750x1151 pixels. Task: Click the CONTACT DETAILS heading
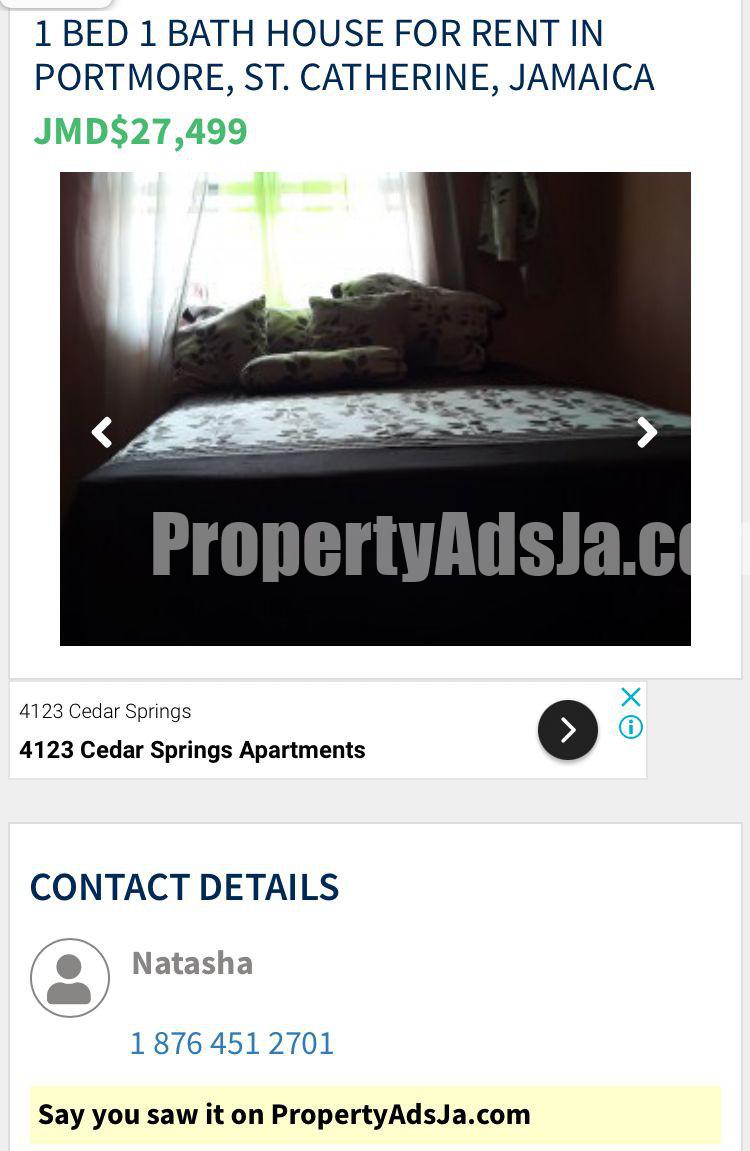[x=184, y=887]
